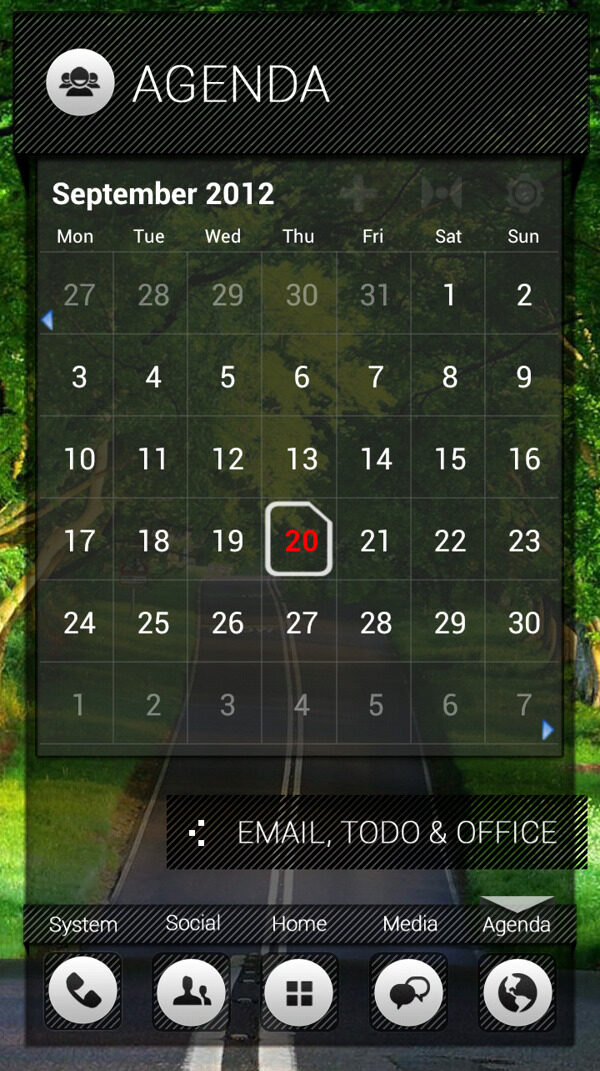Screen dimensions: 600x1071
Task: Switch to the Social tab
Action: [x=192, y=923]
